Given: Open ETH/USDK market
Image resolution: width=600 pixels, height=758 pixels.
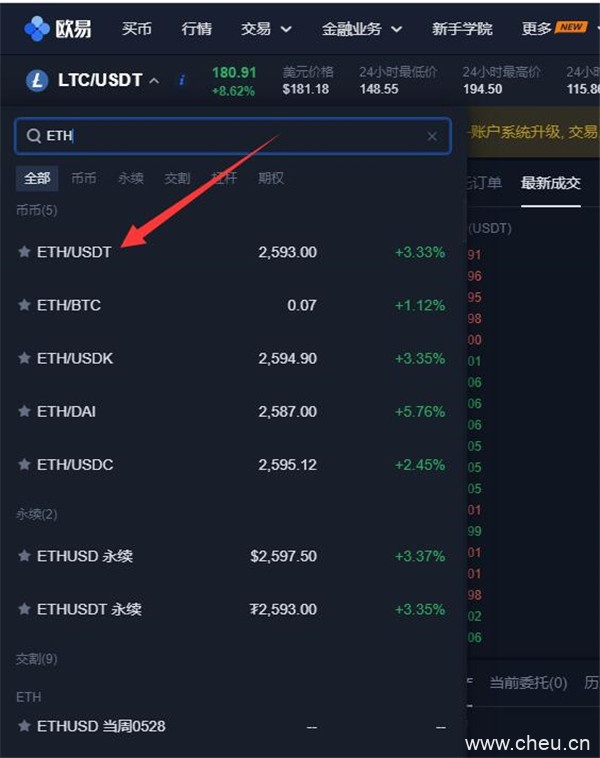Looking at the screenshot, I should coord(75,358).
